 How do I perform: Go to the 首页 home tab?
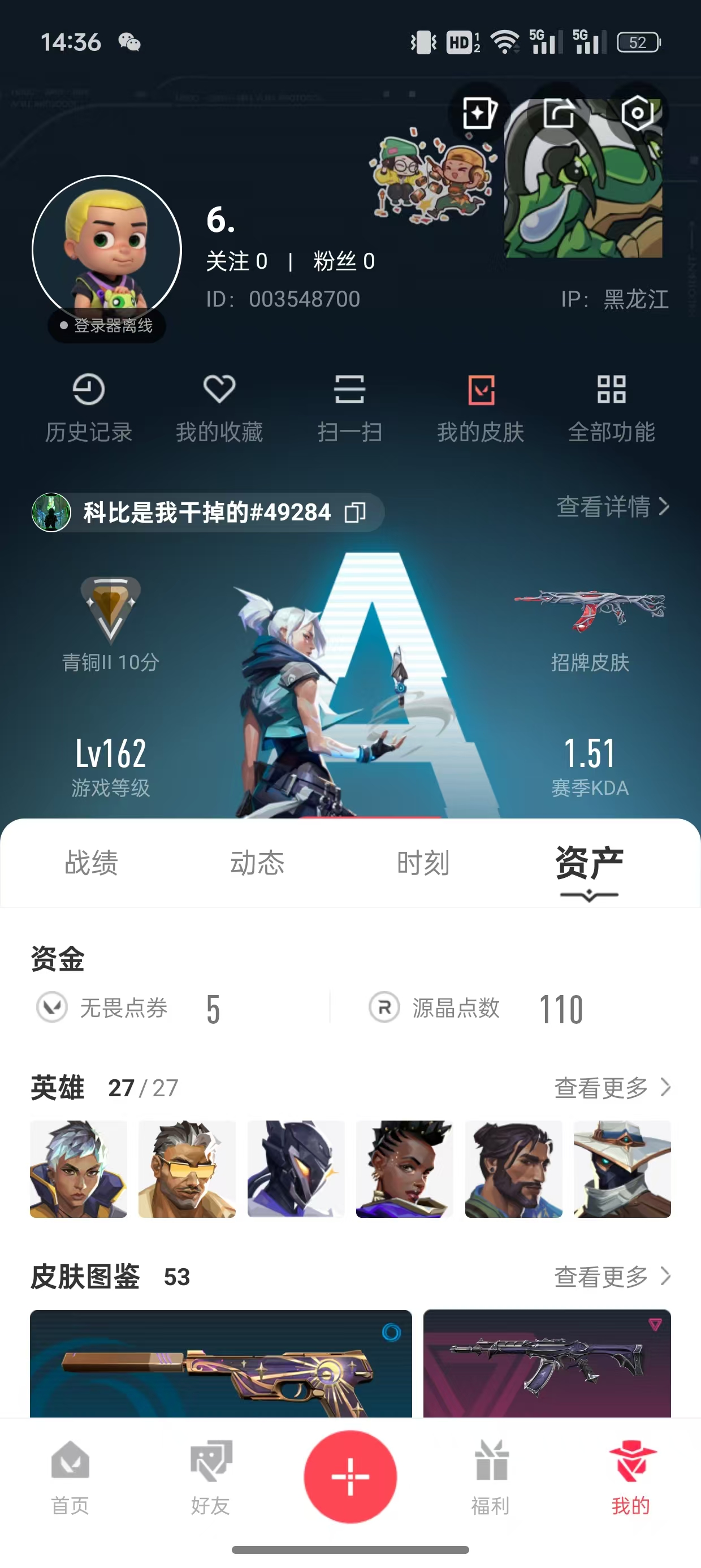tap(70, 1478)
